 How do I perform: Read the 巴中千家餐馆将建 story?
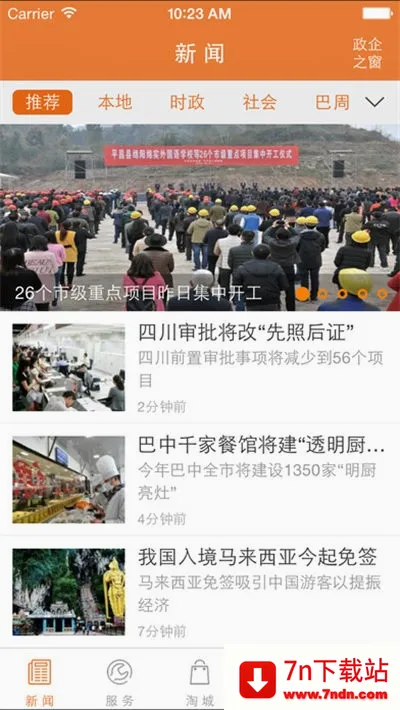[x=200, y=480]
